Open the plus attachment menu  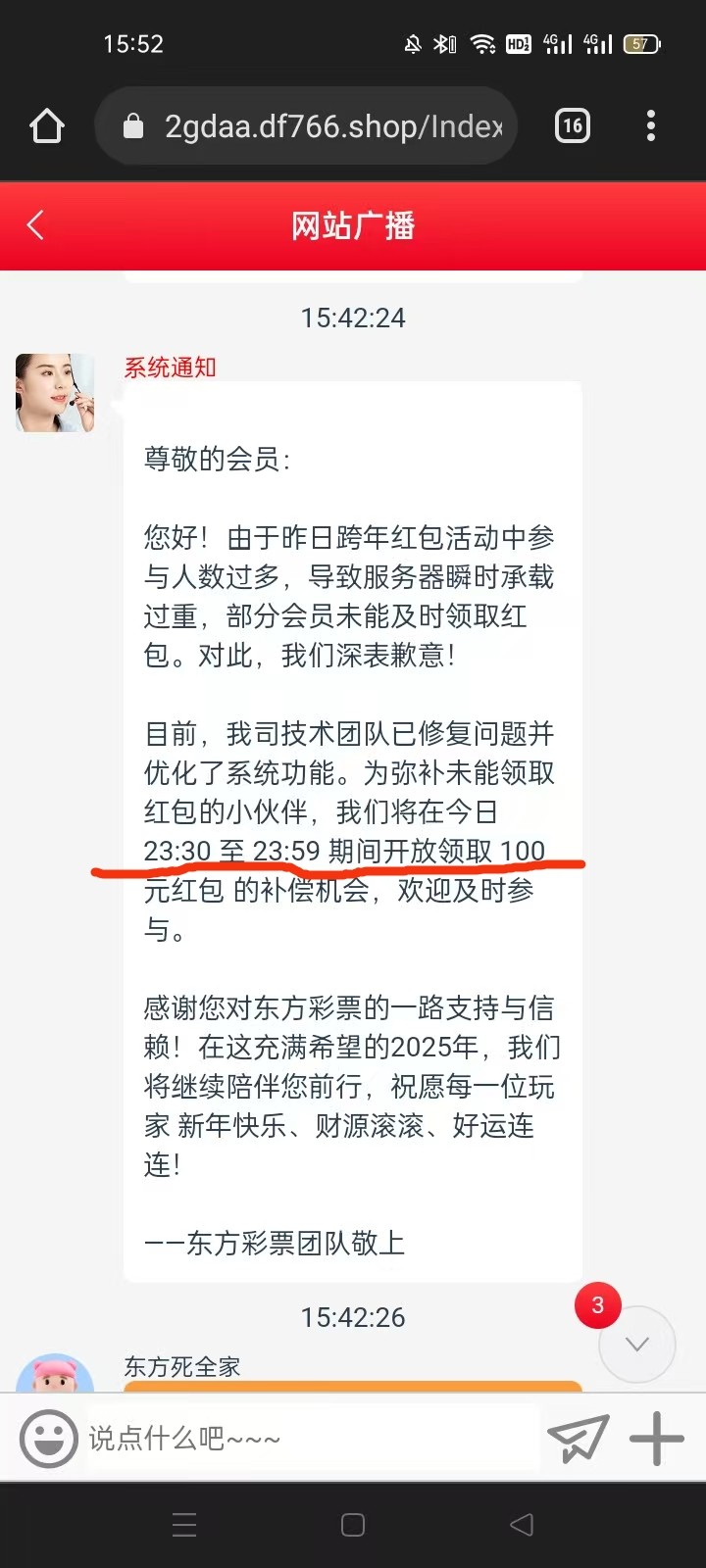(x=656, y=1438)
